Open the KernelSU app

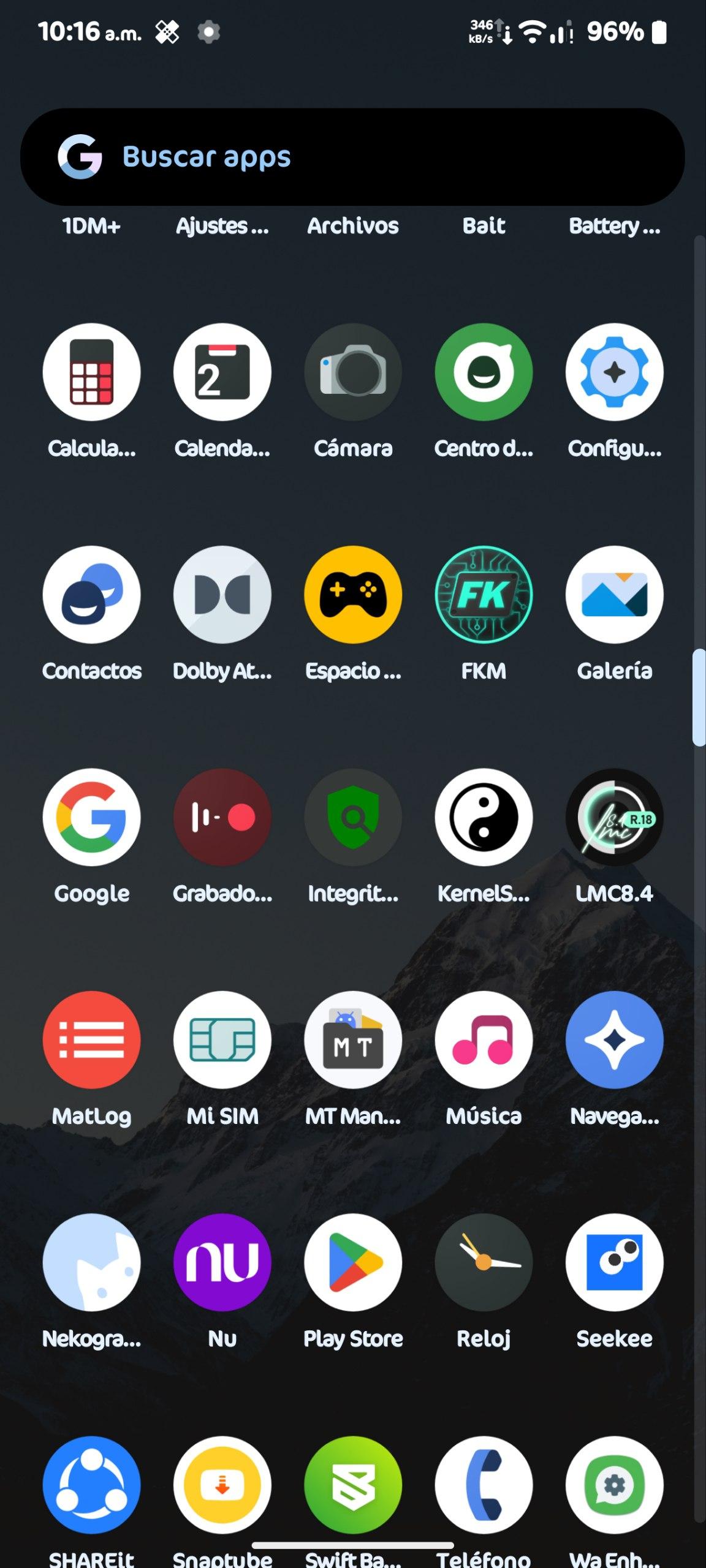(484, 817)
